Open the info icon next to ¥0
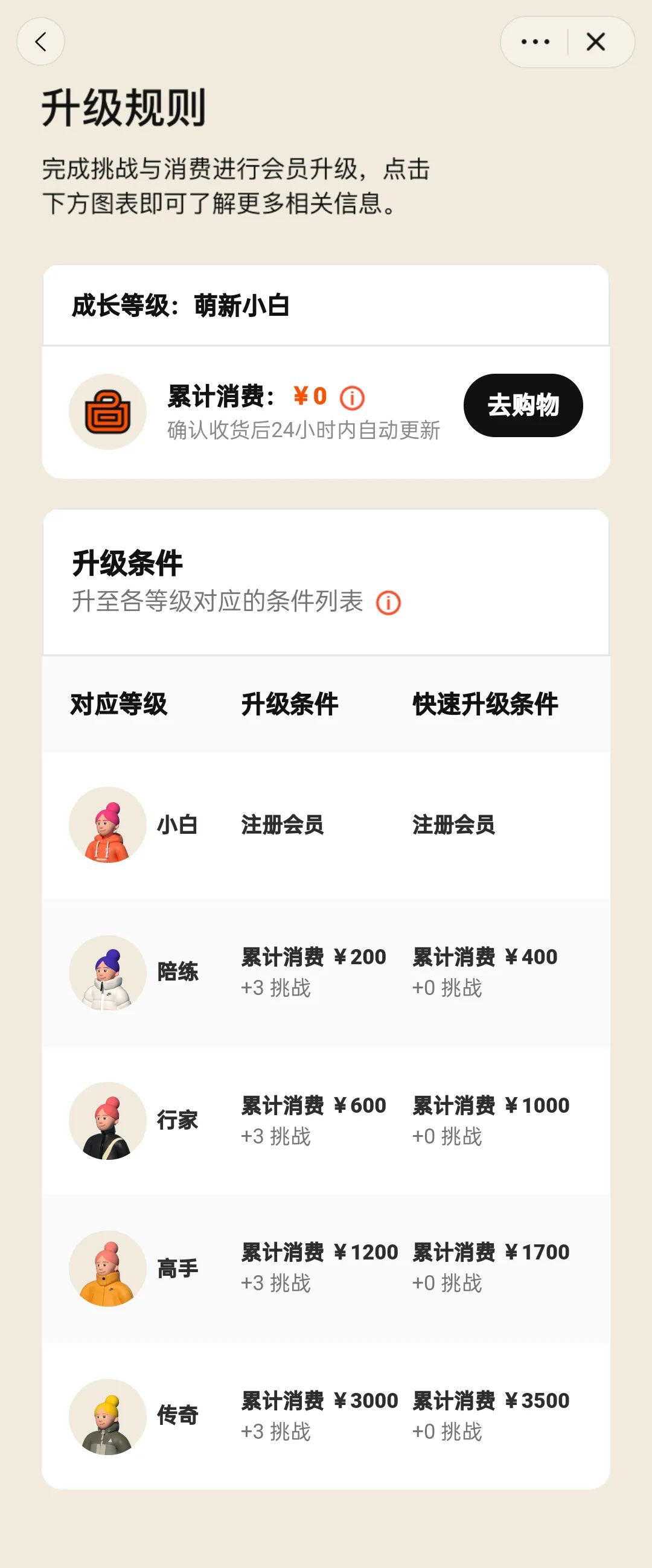The height and width of the screenshot is (1568, 652). pos(353,398)
